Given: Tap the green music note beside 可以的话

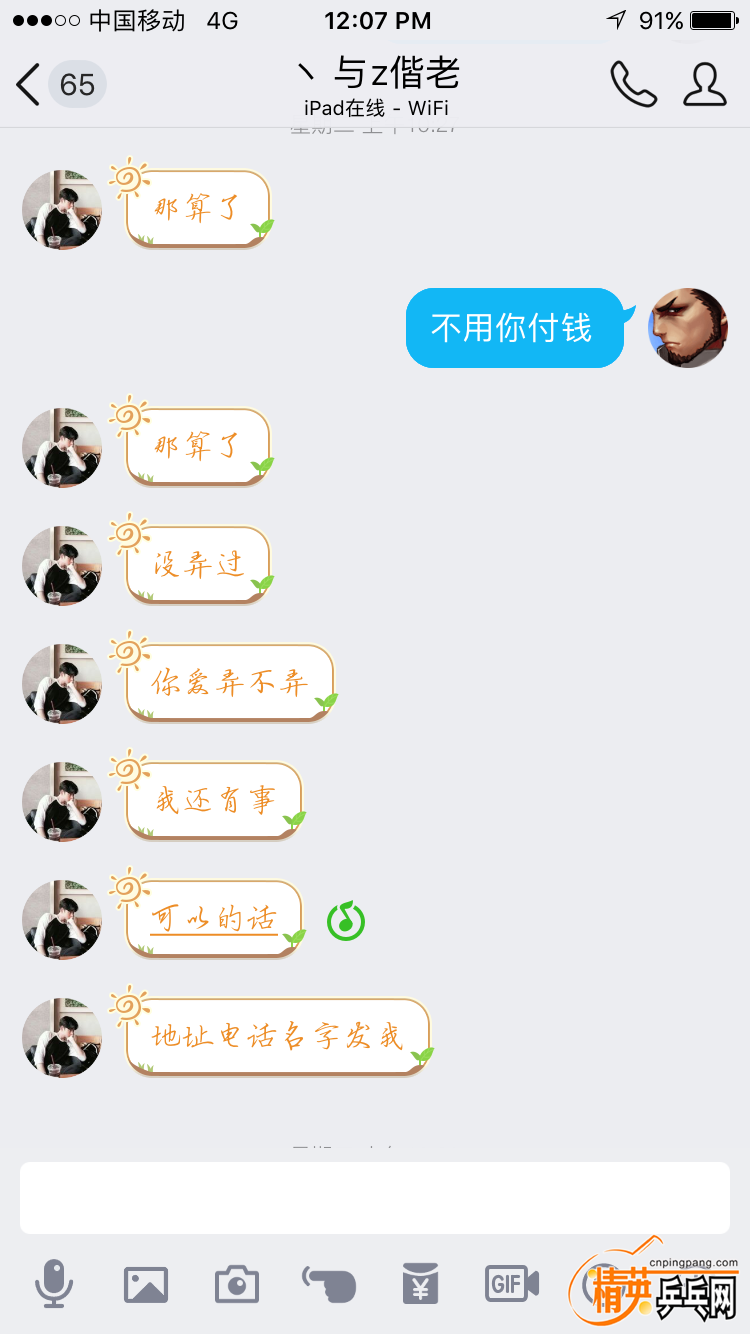Looking at the screenshot, I should pyautogui.click(x=346, y=920).
